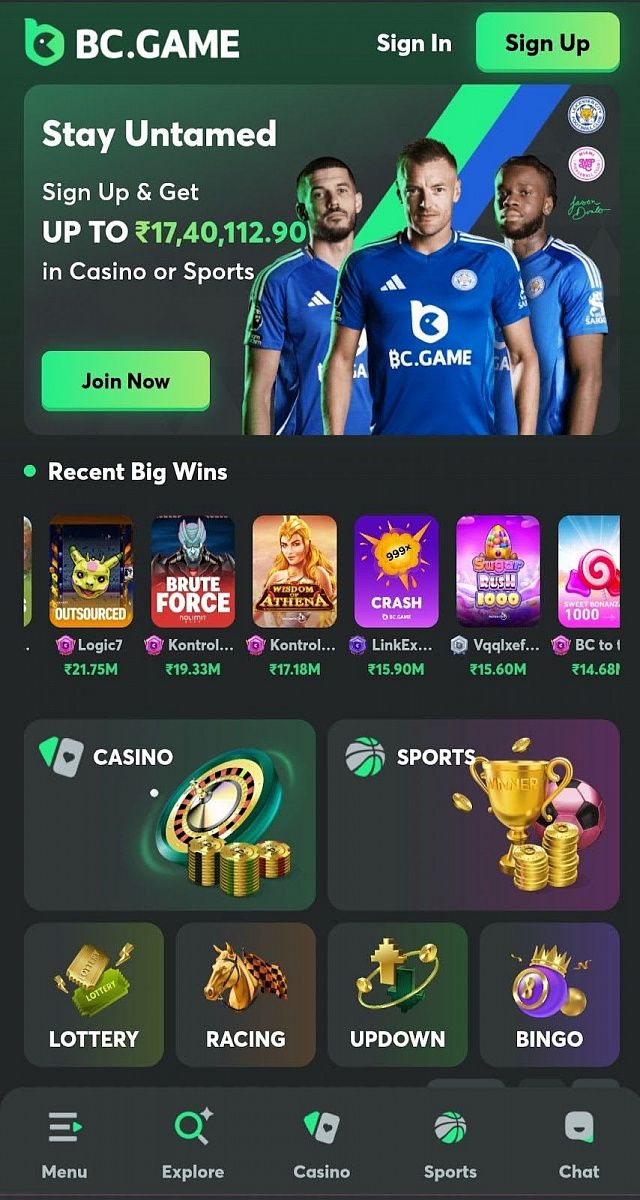The width and height of the screenshot is (640, 1200).
Task: Select the UpDown card
Action: 397,995
